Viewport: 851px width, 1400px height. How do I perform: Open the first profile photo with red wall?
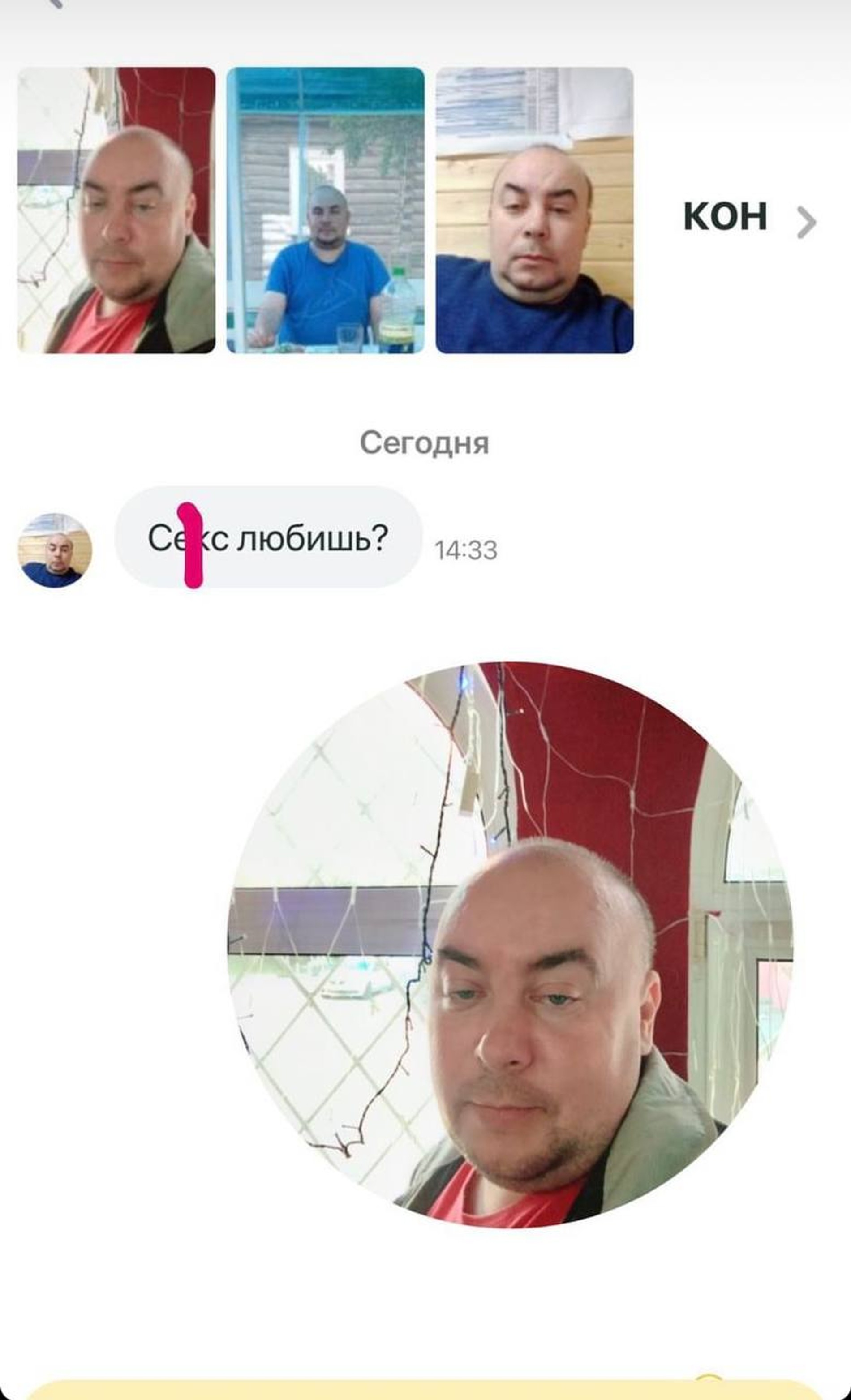116,210
